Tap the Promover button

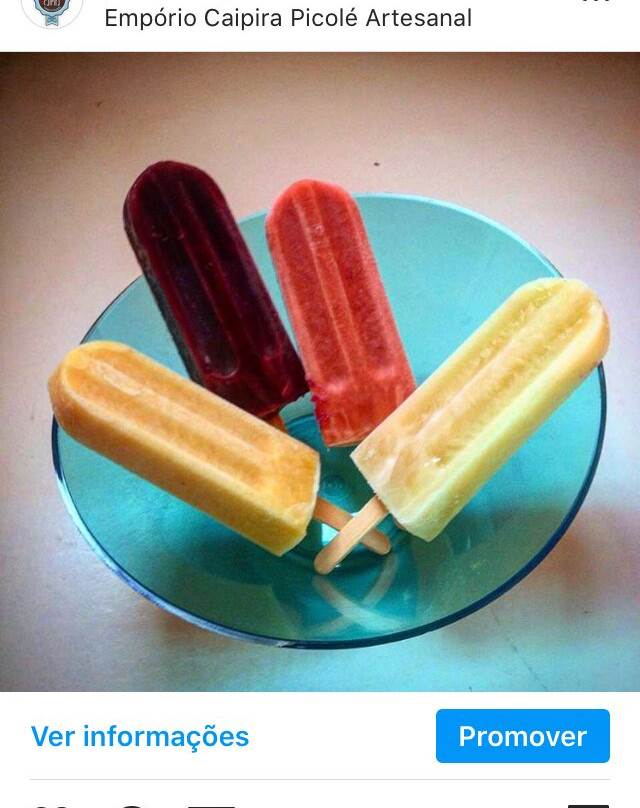pos(522,737)
